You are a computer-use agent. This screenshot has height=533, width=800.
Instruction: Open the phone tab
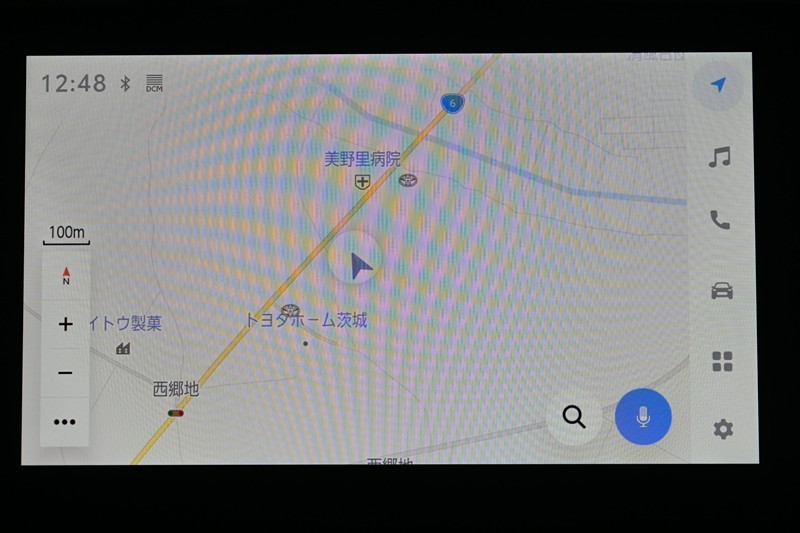pyautogui.click(x=720, y=221)
